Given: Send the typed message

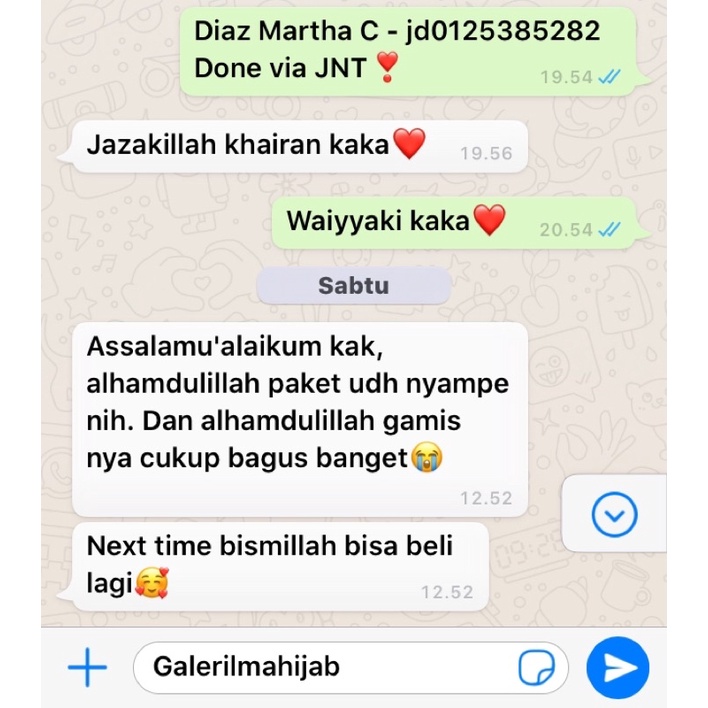Looking at the screenshot, I should 617,668.
